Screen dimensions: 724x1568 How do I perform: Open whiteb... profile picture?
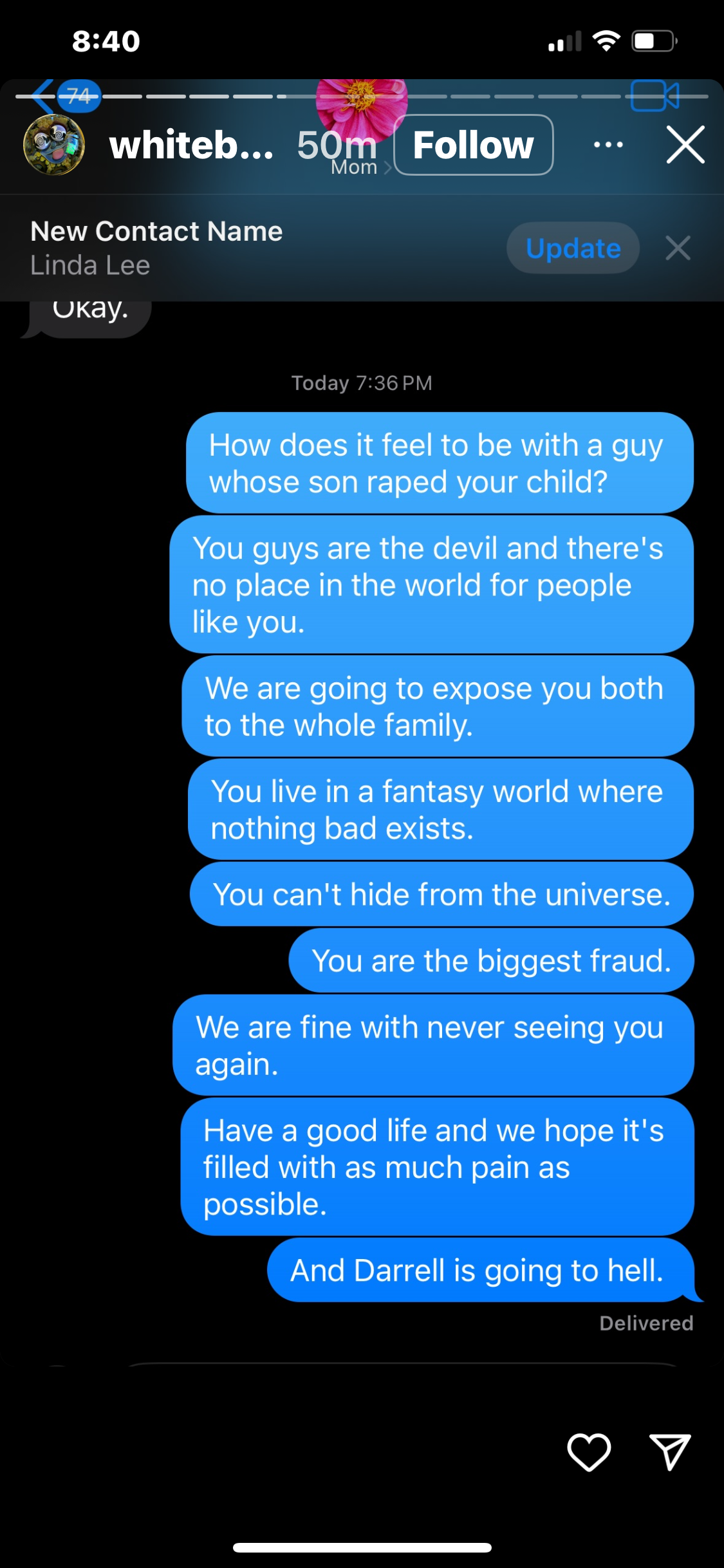(54, 145)
